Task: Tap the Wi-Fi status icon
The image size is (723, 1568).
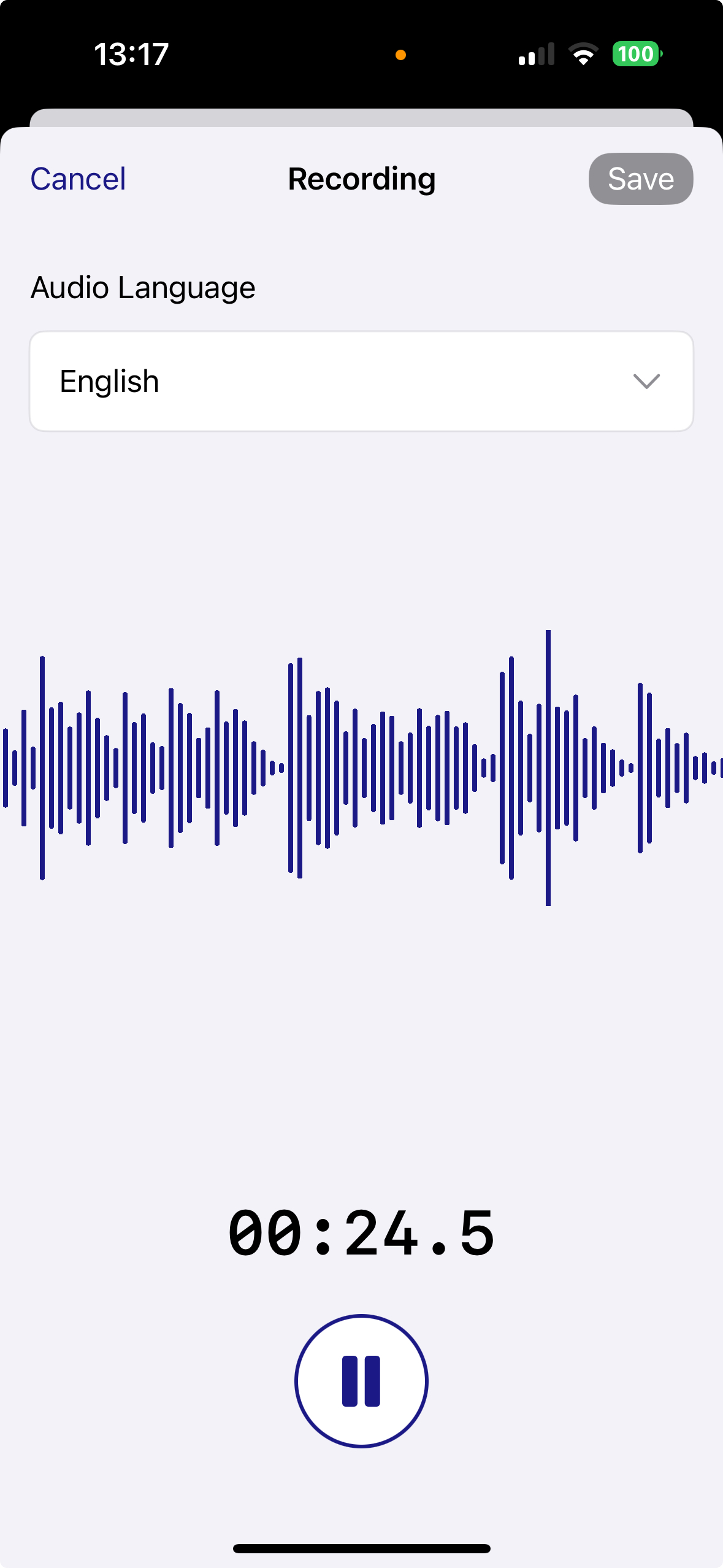Action: pyautogui.click(x=582, y=54)
